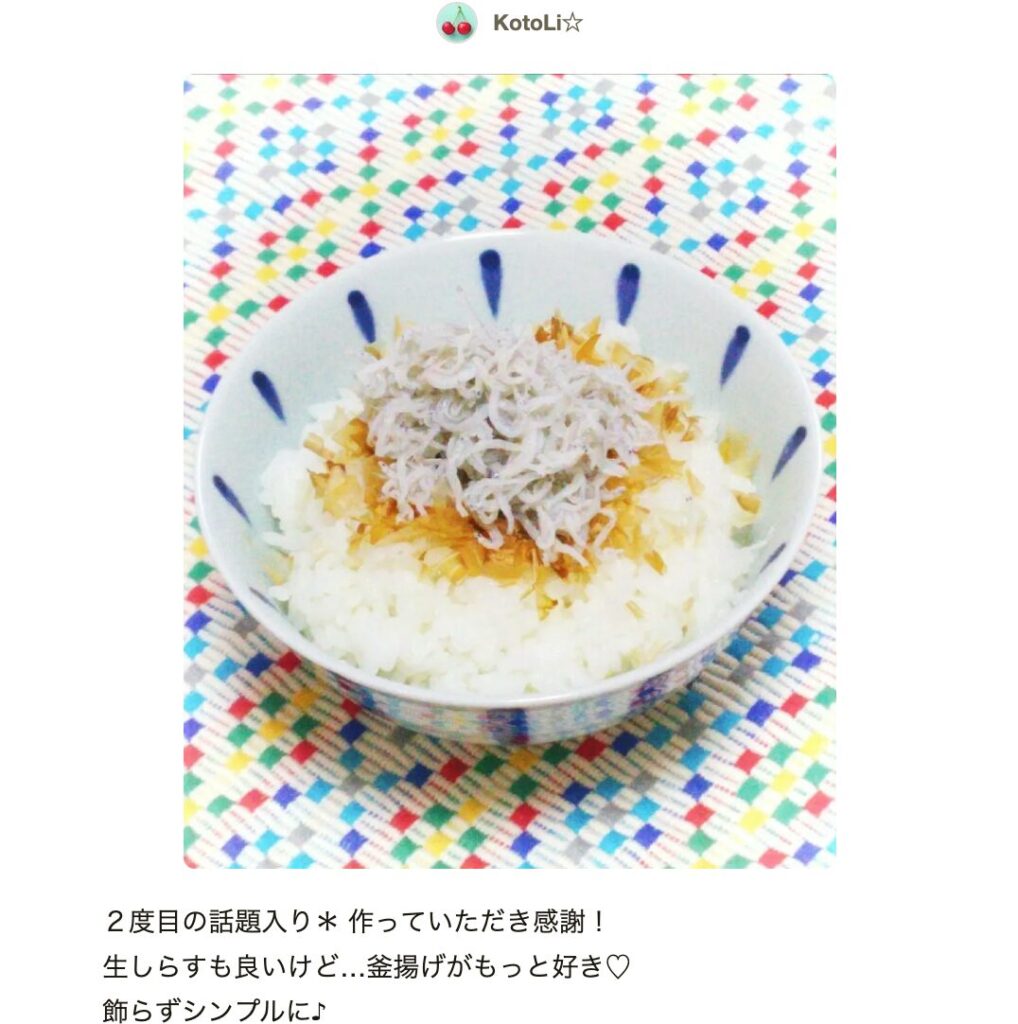Open KotoLi☆'s profile avatar

(x=456, y=22)
